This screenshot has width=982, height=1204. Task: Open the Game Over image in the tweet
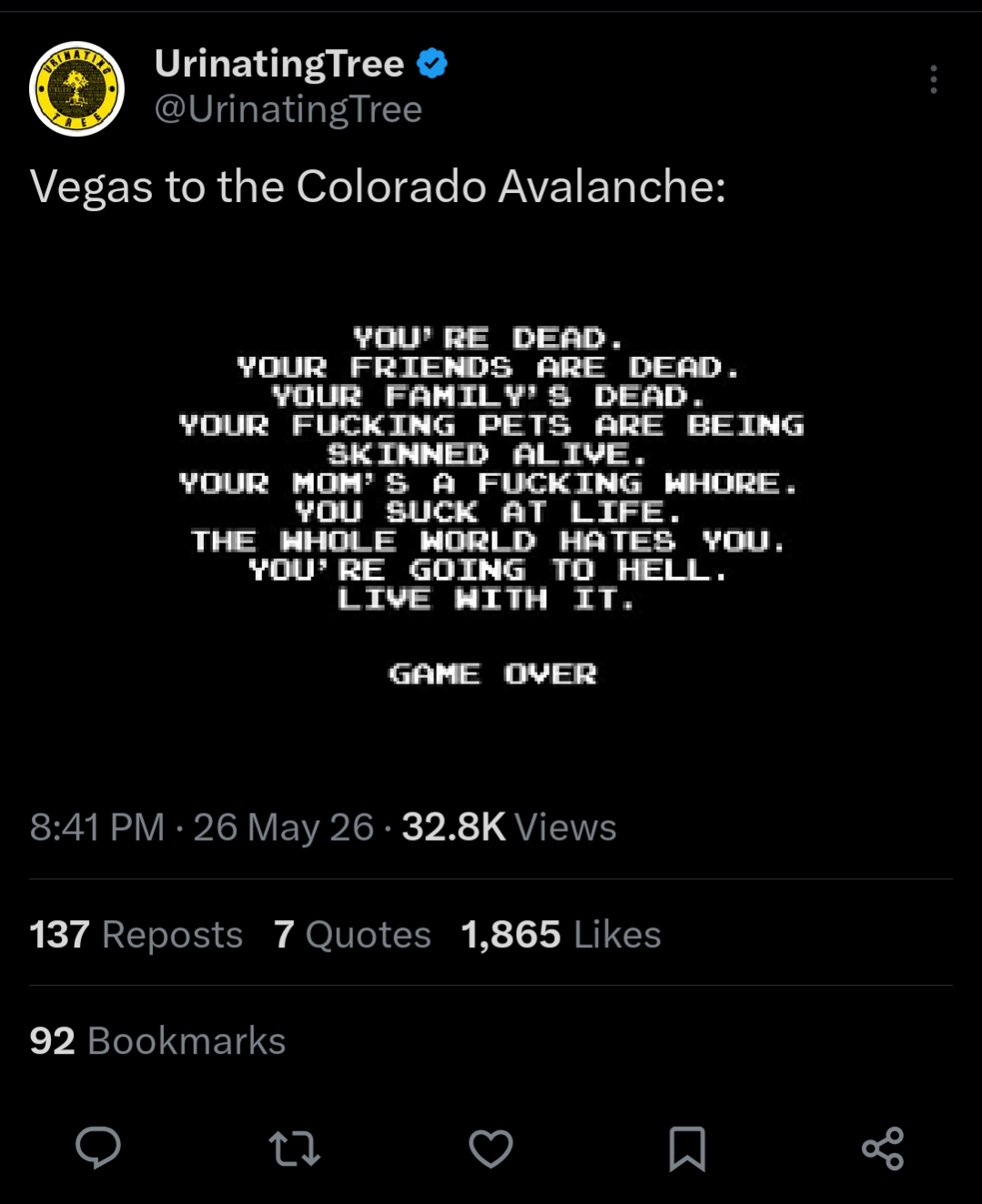coord(491,506)
